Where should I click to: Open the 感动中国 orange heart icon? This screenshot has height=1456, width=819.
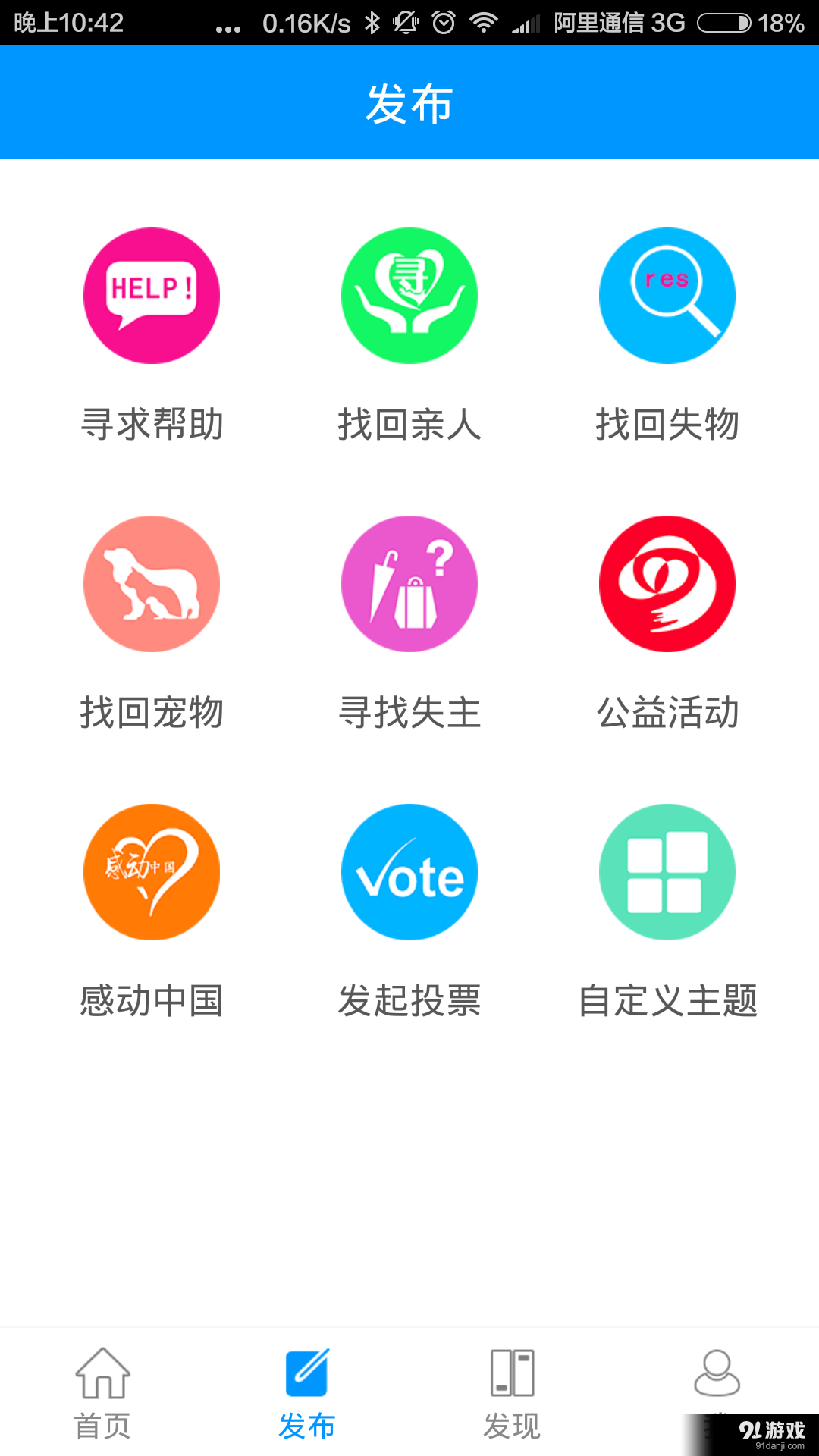pyautogui.click(x=151, y=872)
